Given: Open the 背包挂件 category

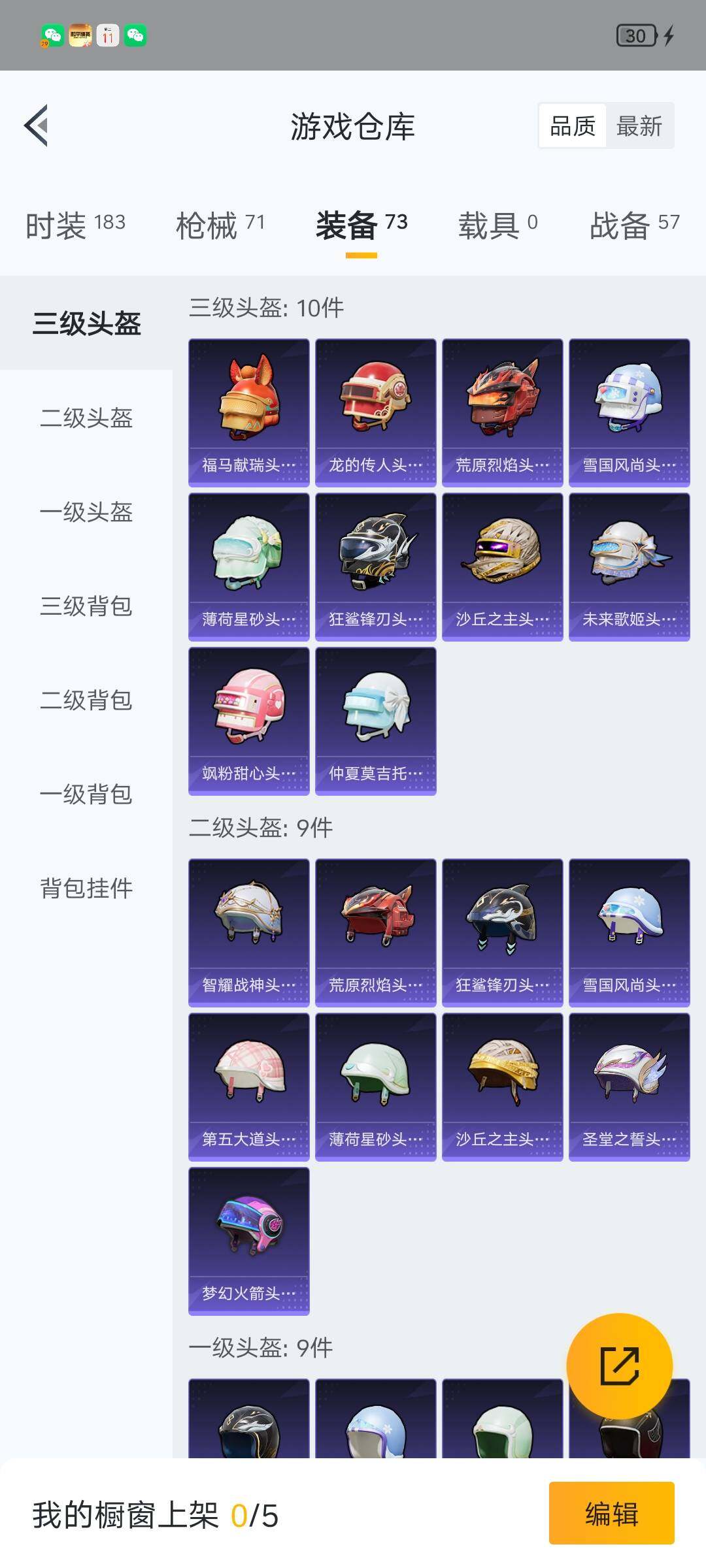Looking at the screenshot, I should tap(85, 889).
